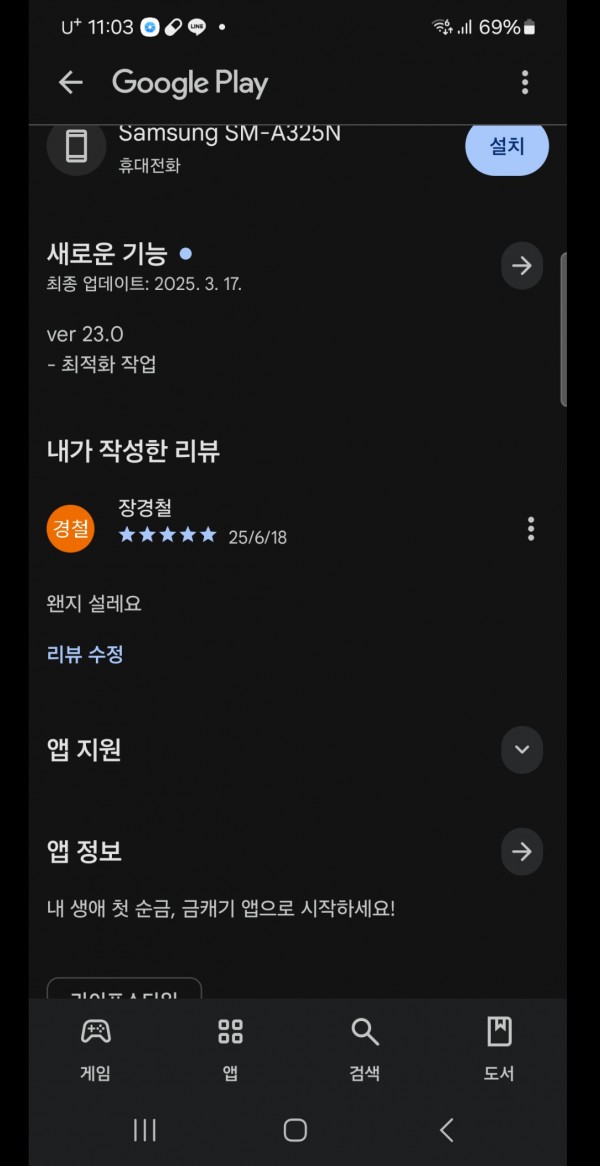The height and width of the screenshot is (1166, 600).
Task: Open the 검색 search tab
Action: [x=364, y=1049]
